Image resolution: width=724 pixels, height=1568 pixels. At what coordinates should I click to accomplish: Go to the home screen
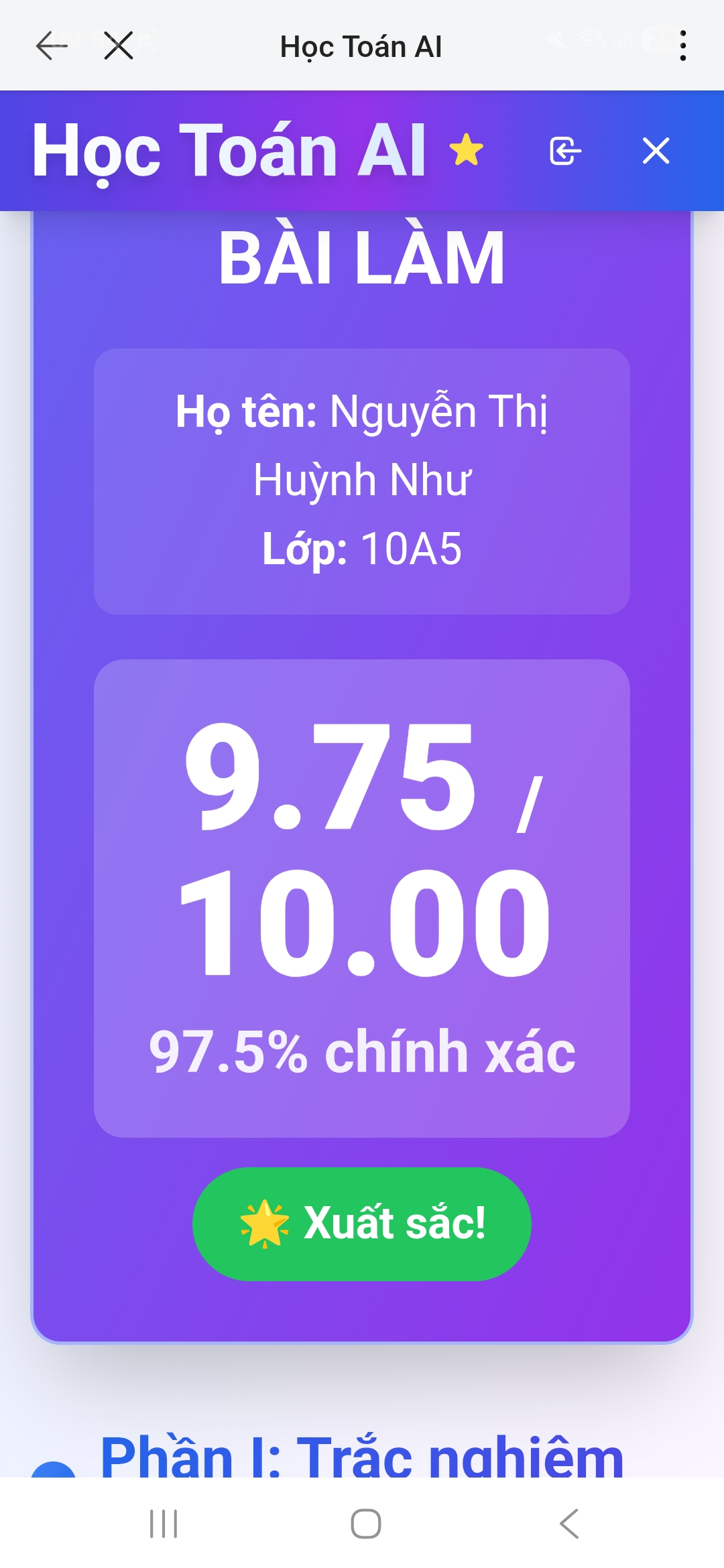coord(366,1524)
